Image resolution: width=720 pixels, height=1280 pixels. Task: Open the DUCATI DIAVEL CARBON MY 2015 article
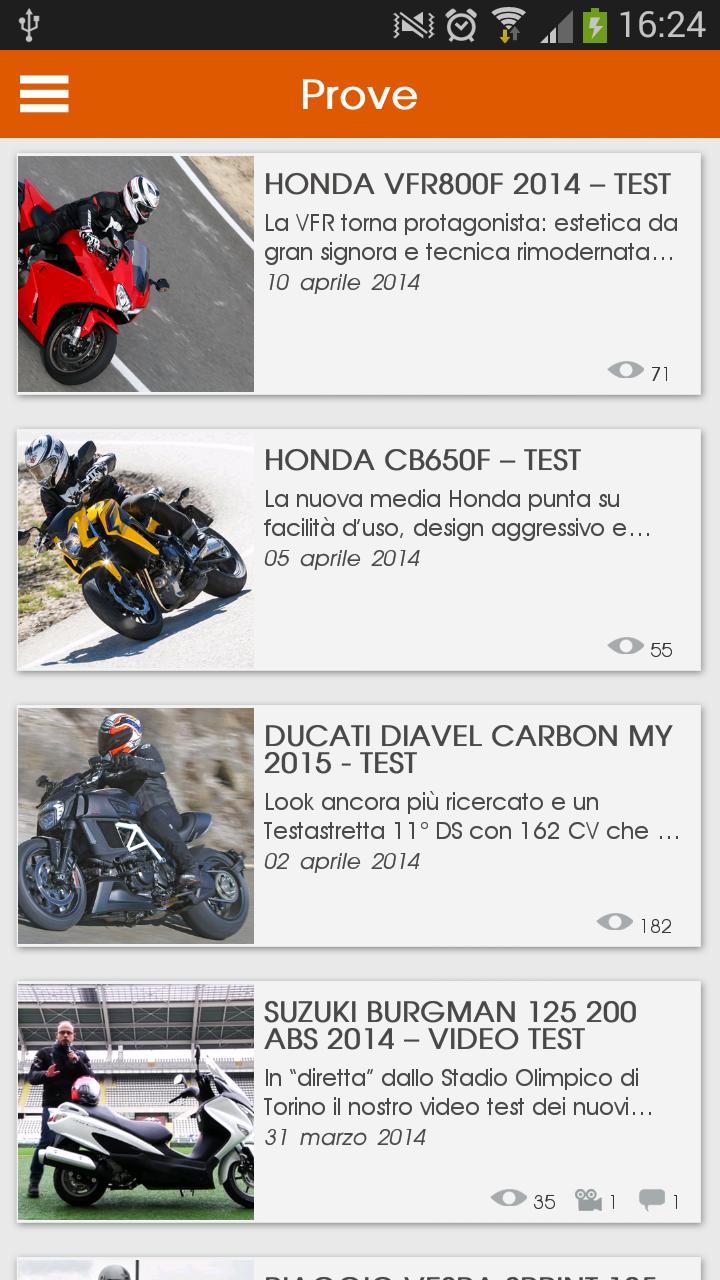pos(468,752)
